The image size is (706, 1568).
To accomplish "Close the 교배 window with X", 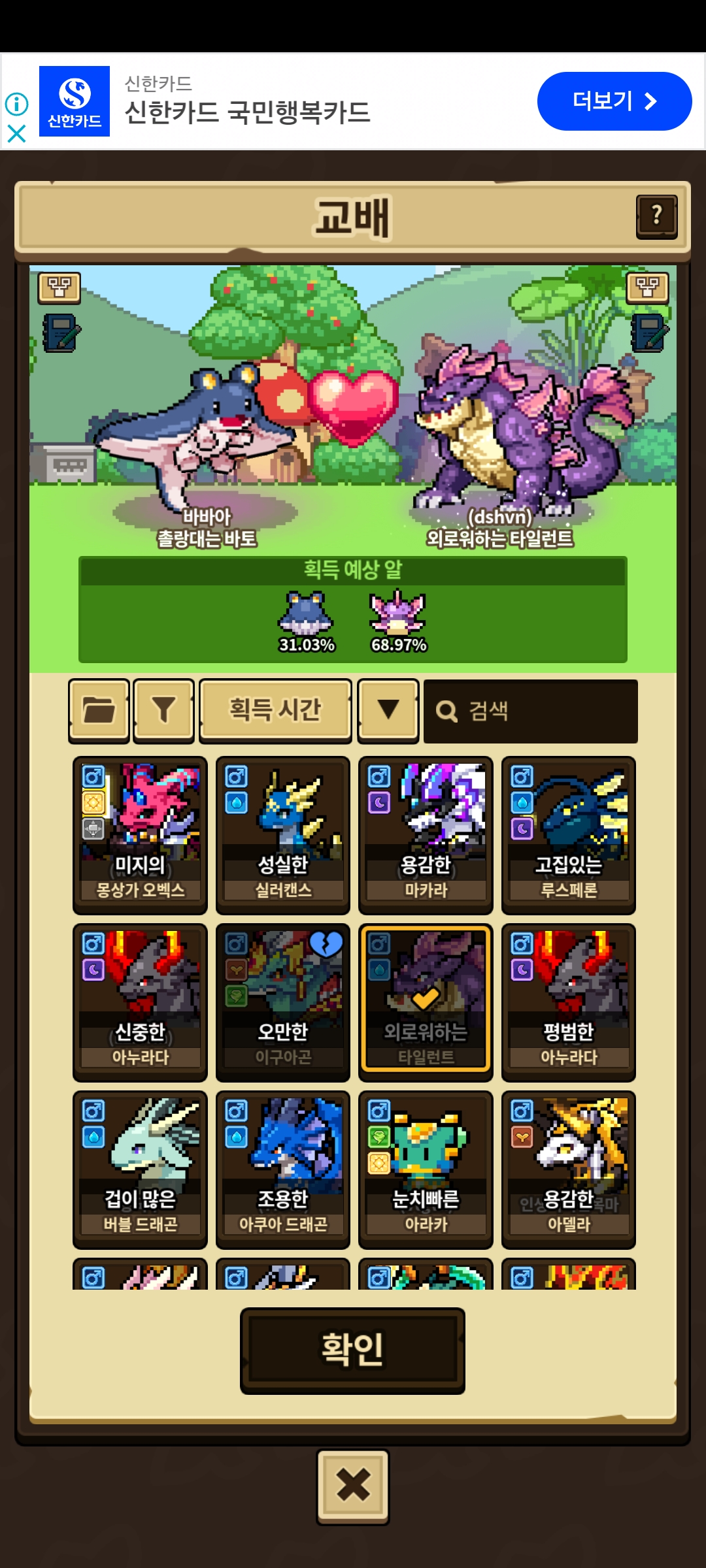I will click(353, 1487).
